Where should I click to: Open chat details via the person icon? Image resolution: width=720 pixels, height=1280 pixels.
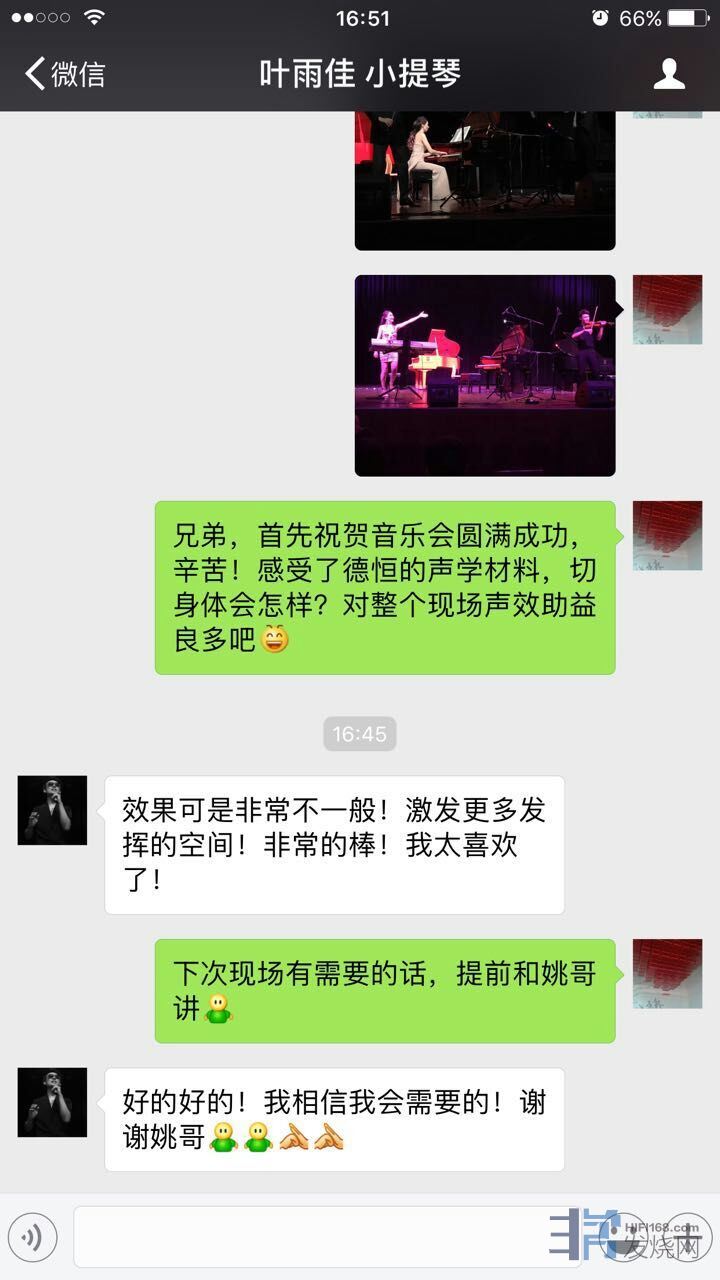pyautogui.click(x=669, y=74)
